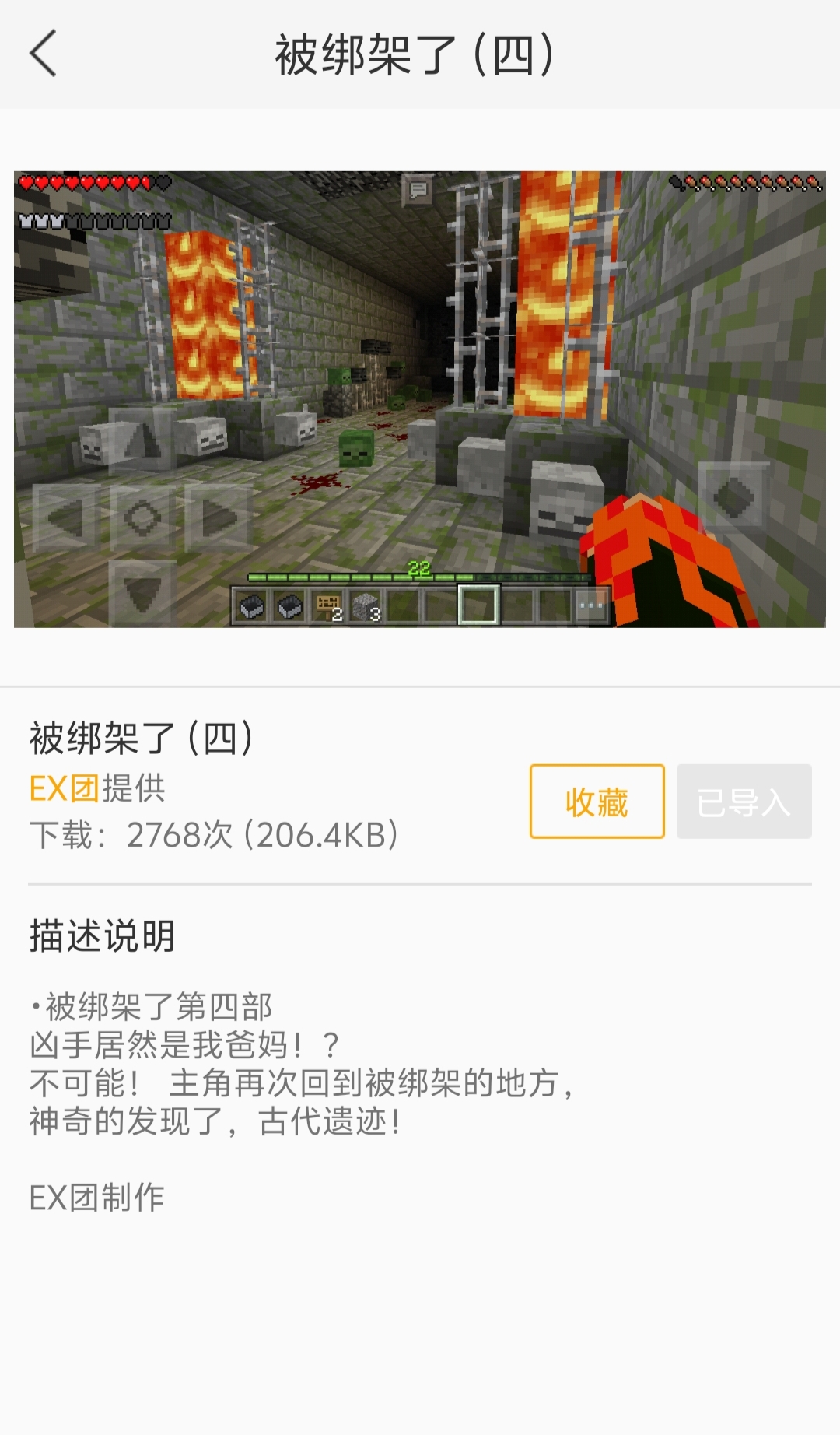Open the map preview screenshot

pos(420,399)
